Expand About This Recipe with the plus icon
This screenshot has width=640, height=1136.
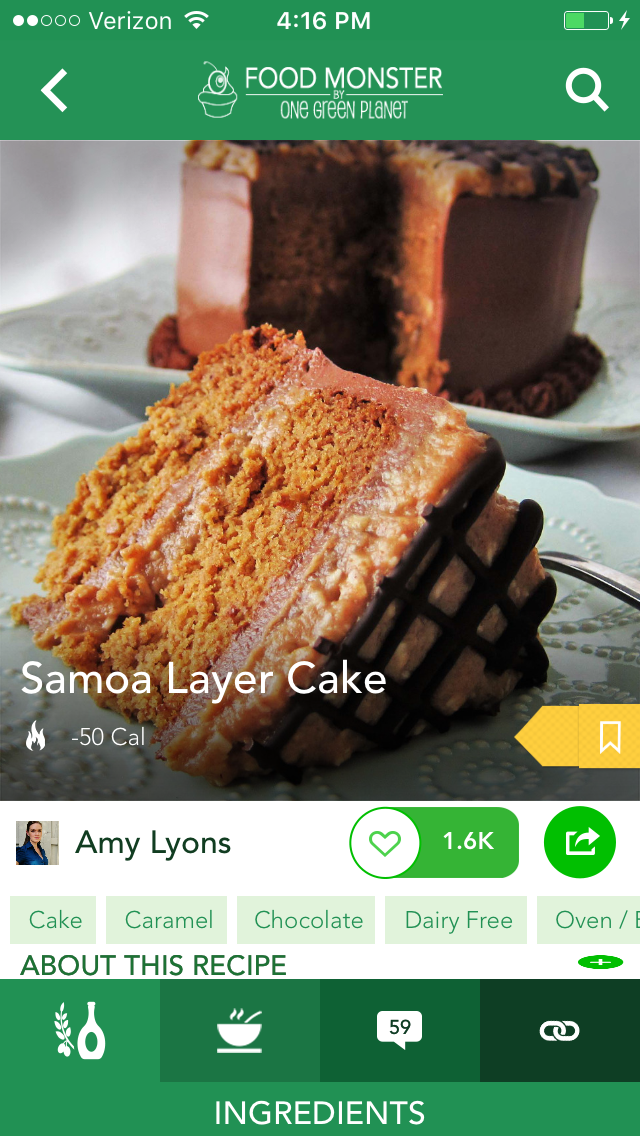click(x=600, y=962)
